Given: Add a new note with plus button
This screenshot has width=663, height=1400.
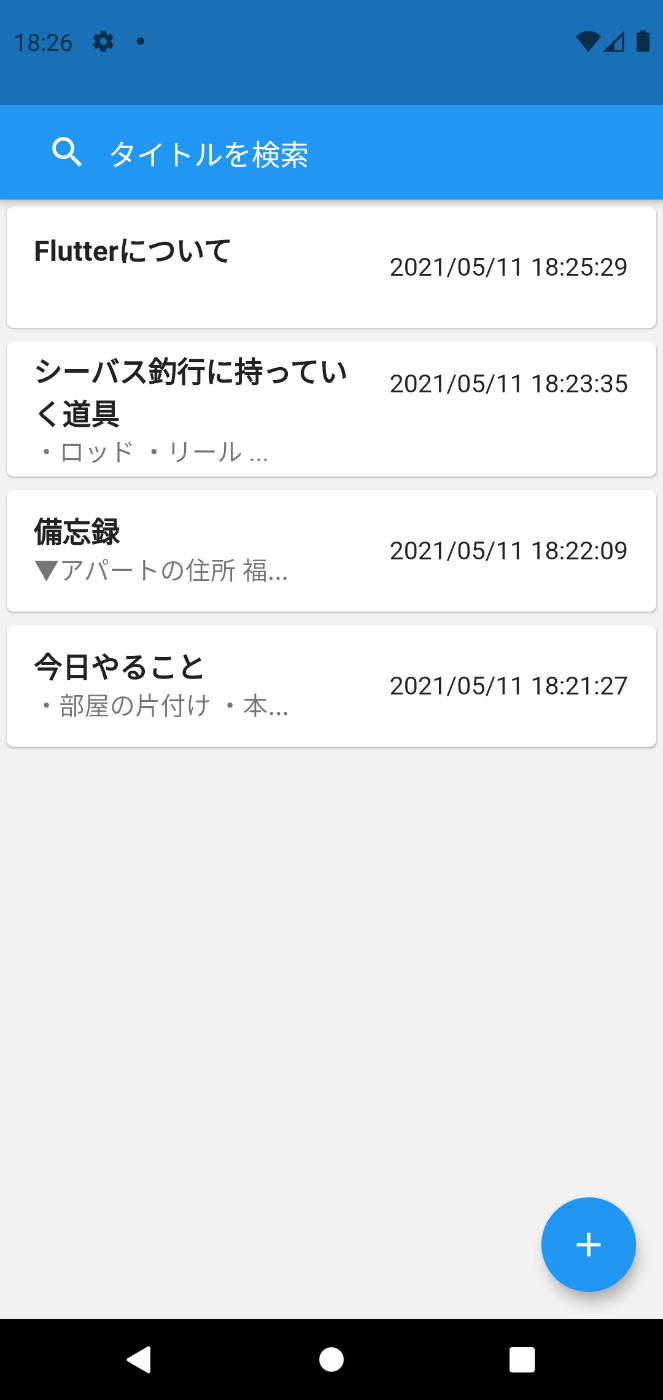Looking at the screenshot, I should tap(588, 1245).
